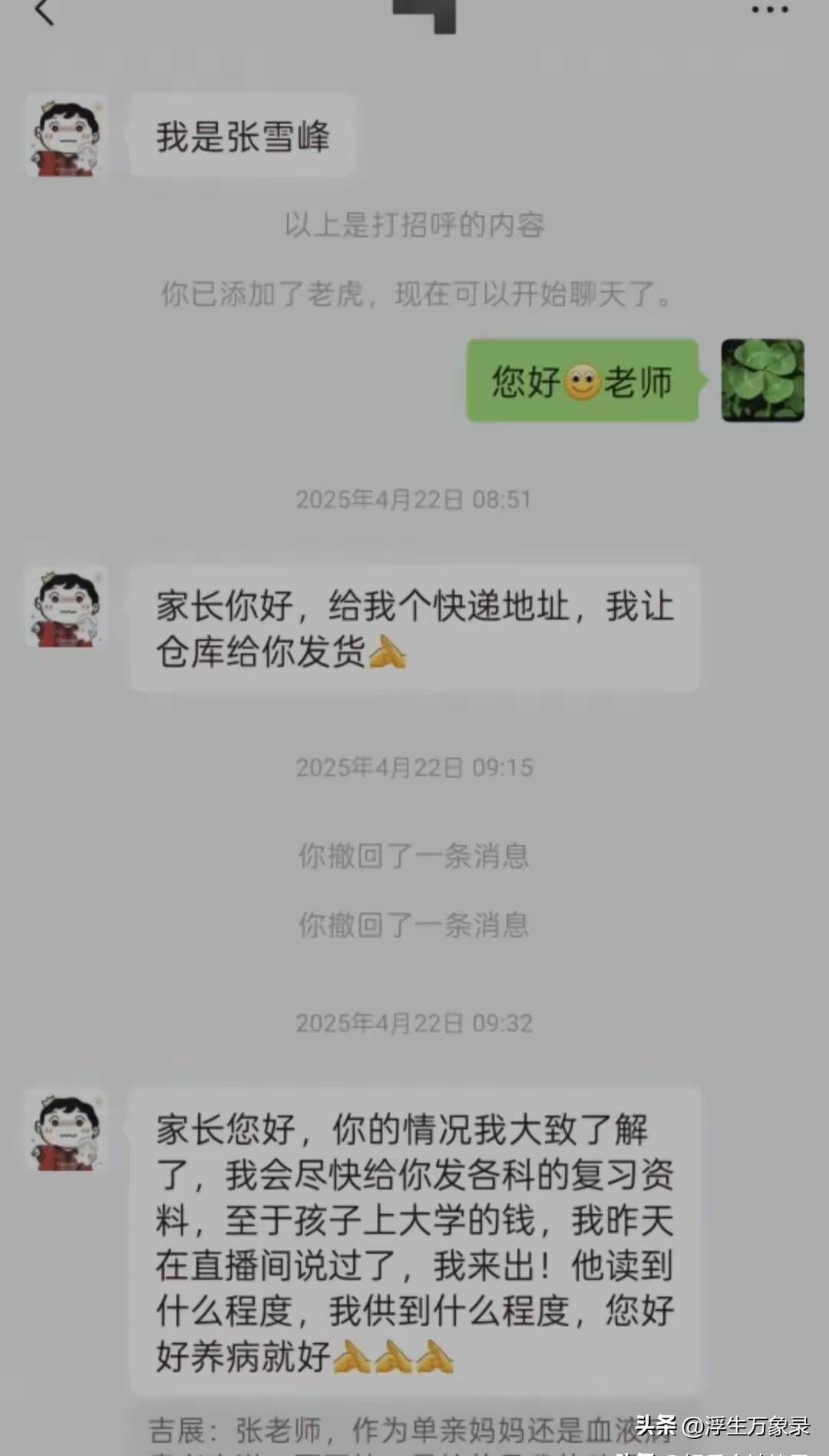Viewport: 829px width, 1456px height.
Task: Open the 2025年4月22日 08:51 timestamp
Action: pos(414,499)
